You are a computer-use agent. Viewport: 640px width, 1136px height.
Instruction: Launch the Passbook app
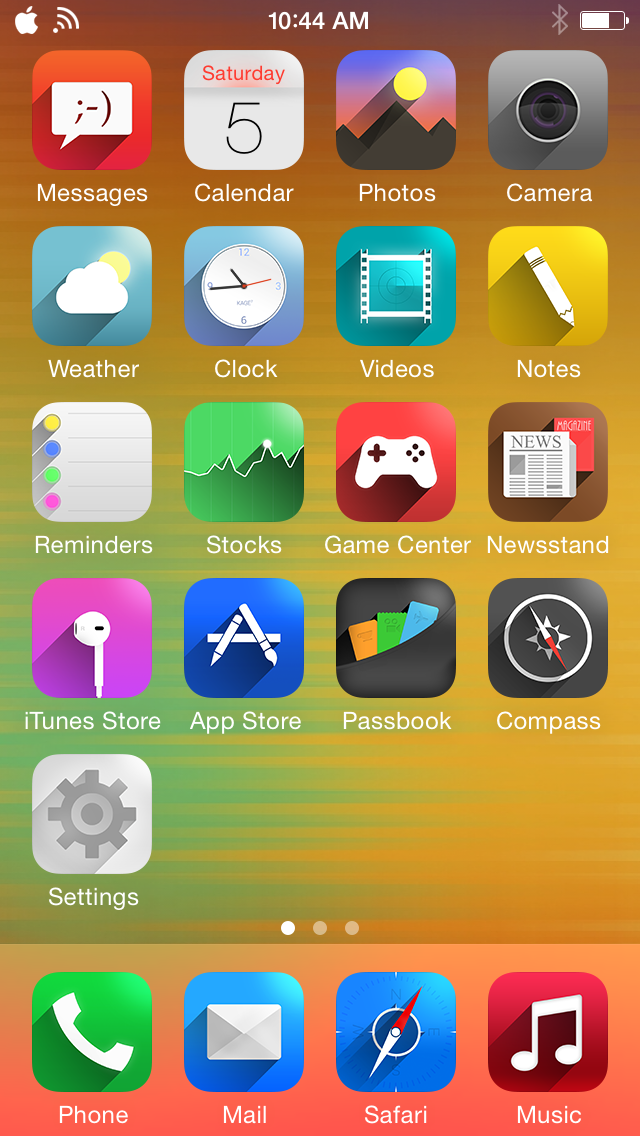click(x=396, y=638)
